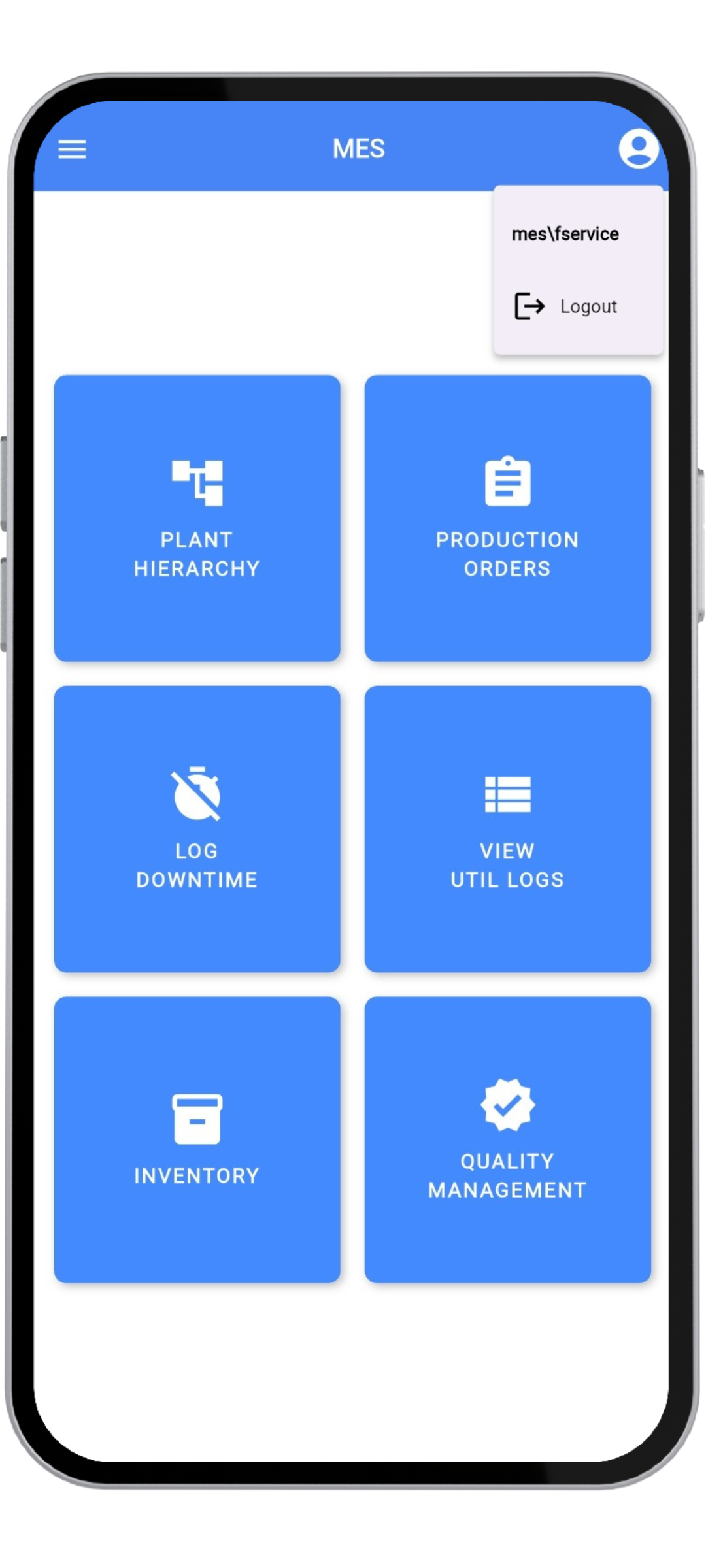Select the Log Downtime tile
706x1568 pixels.
click(197, 828)
